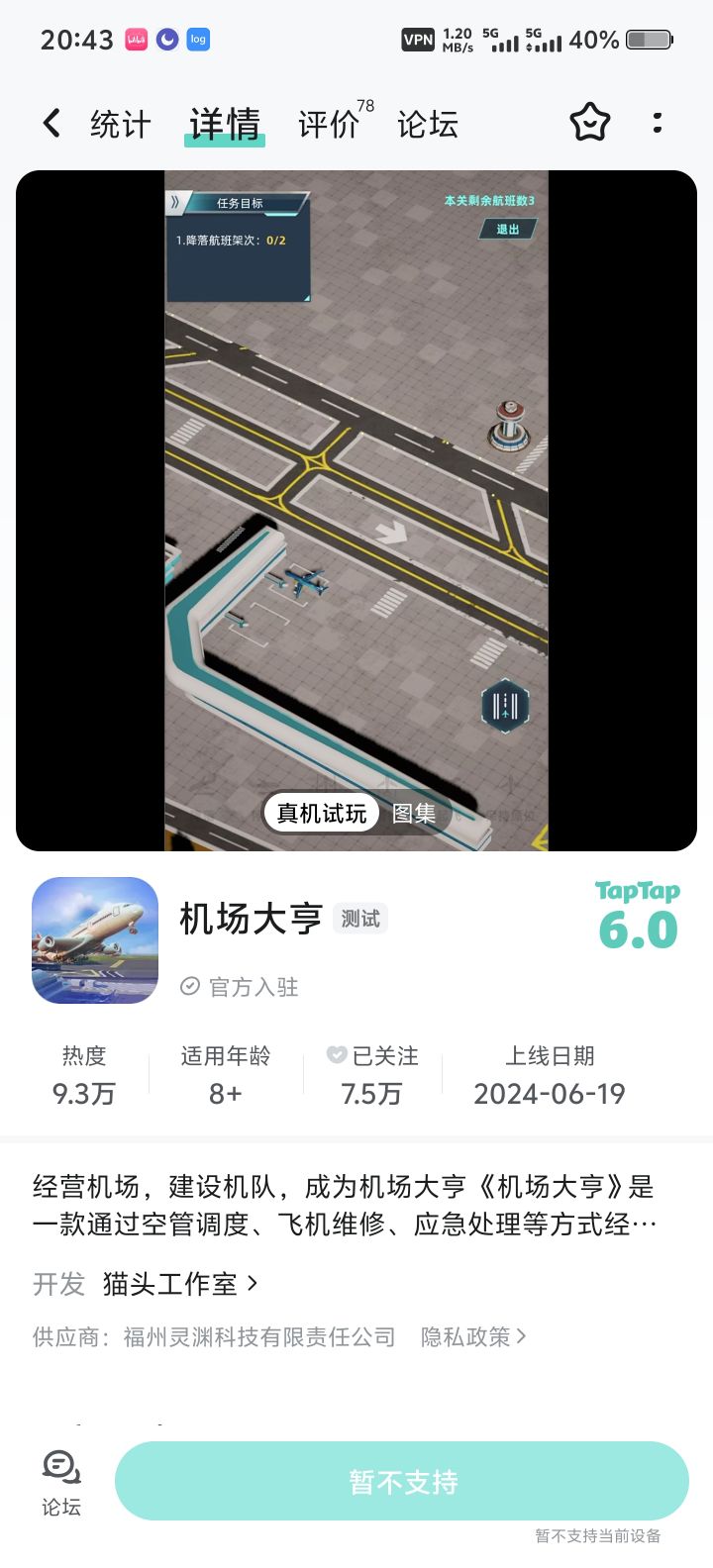Screen dimensions: 713x1568
Task: Tap the star to favorite the game
Action: tap(590, 123)
